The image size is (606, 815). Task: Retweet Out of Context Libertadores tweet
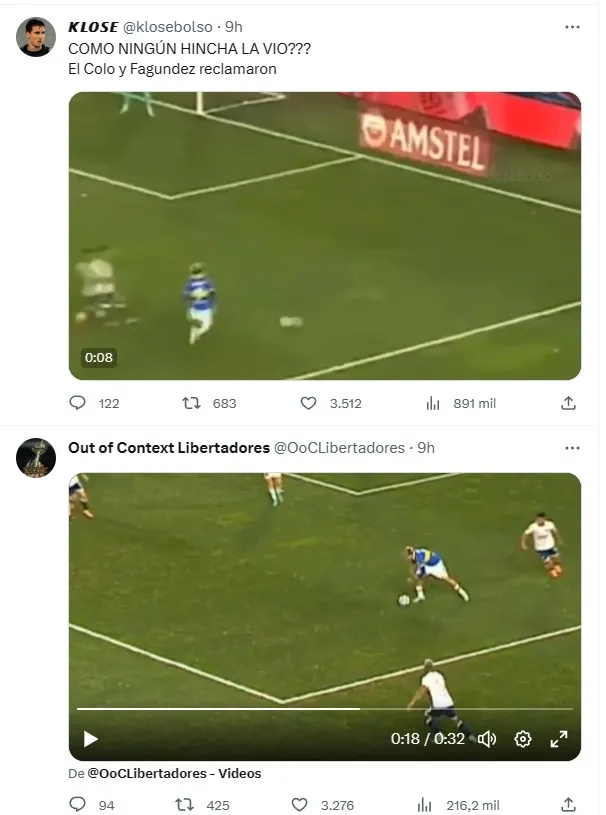pyautogui.click(x=185, y=805)
